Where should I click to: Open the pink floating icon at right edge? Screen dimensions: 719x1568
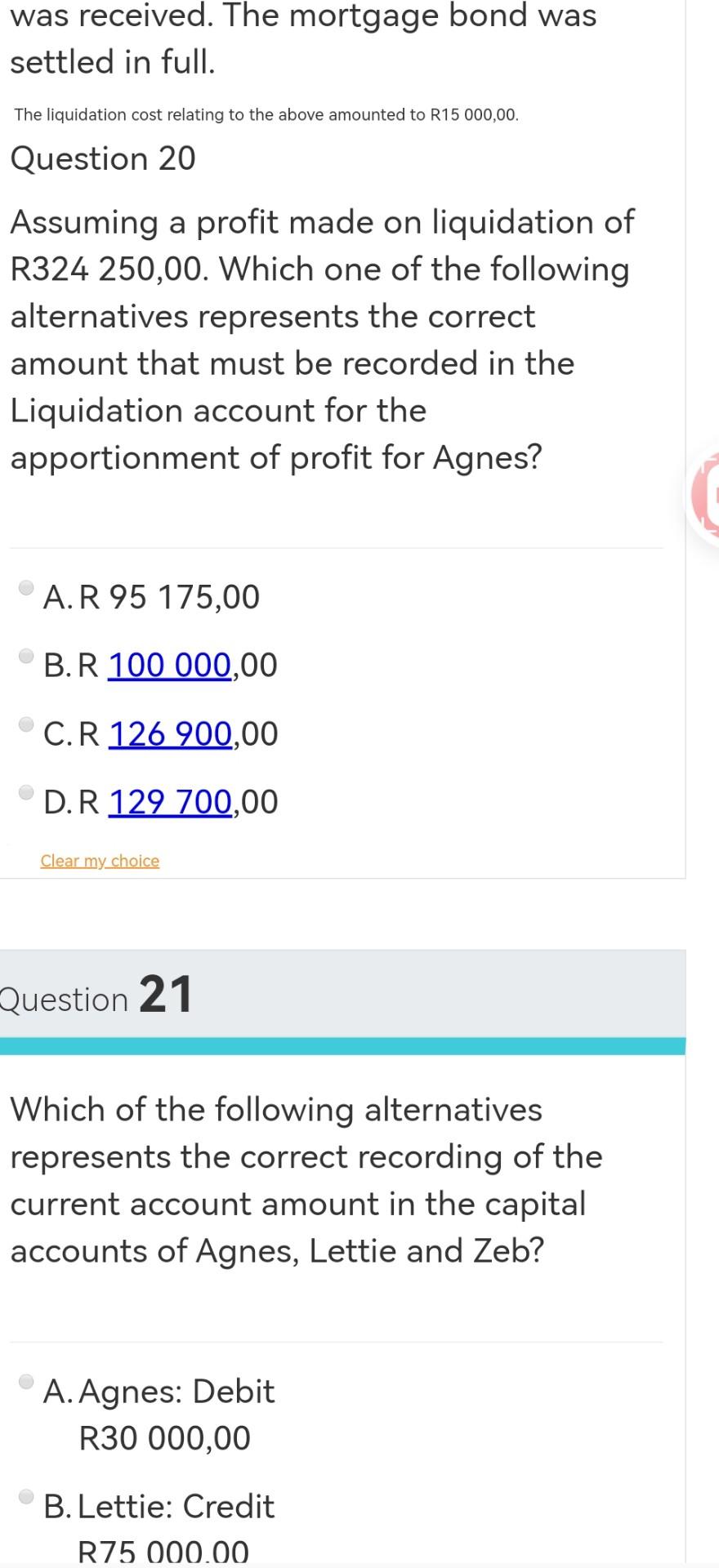pos(706,494)
